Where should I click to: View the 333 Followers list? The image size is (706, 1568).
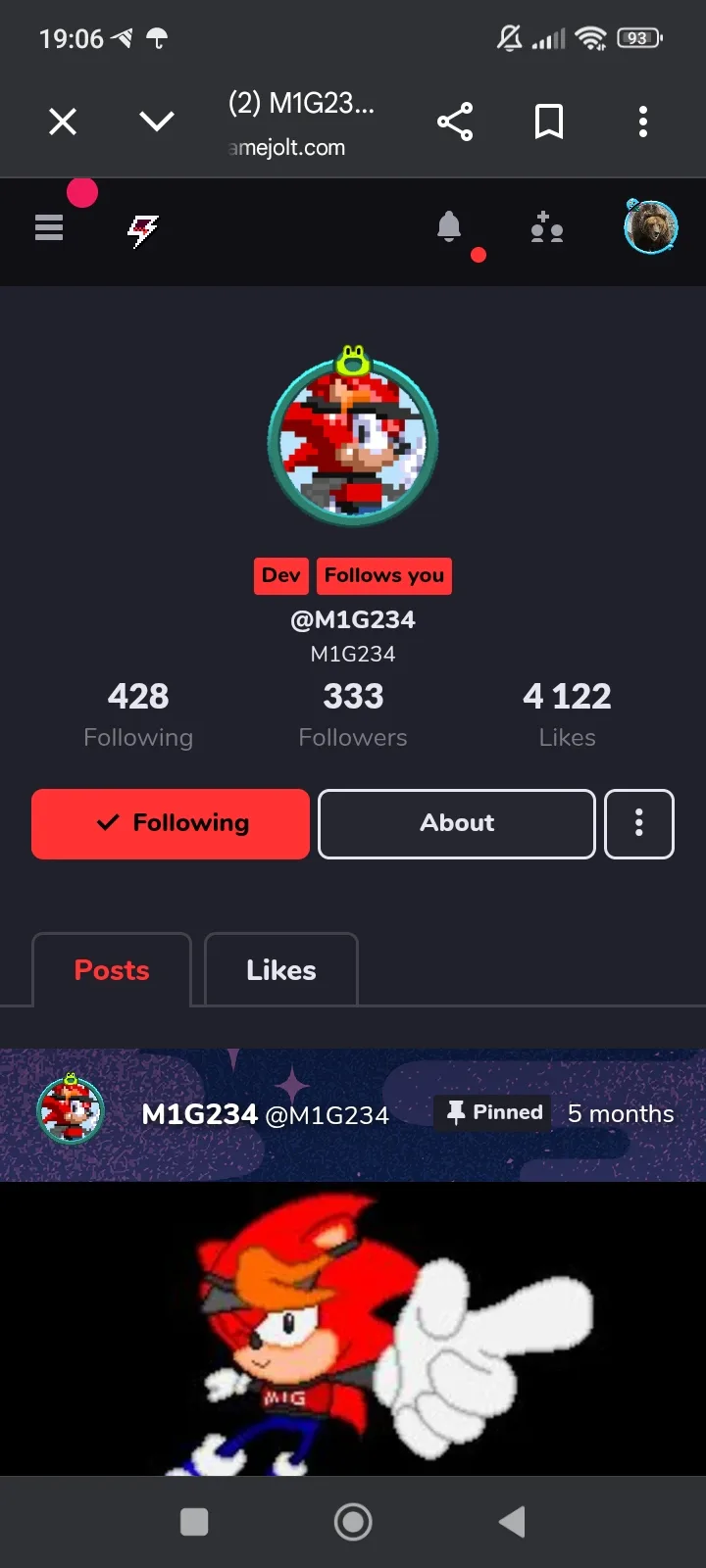(353, 713)
